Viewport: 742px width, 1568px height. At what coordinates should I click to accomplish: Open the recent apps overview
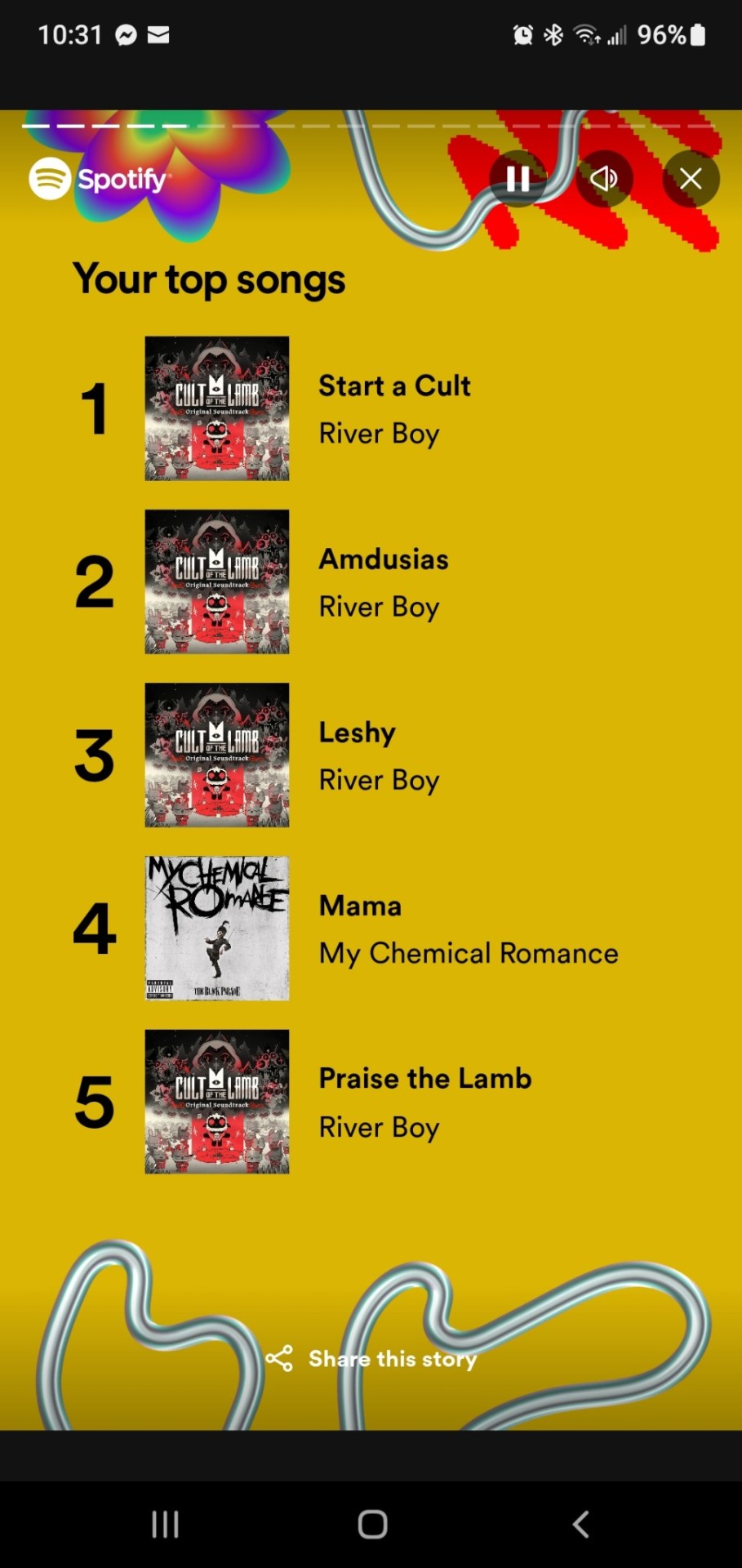[x=165, y=1524]
